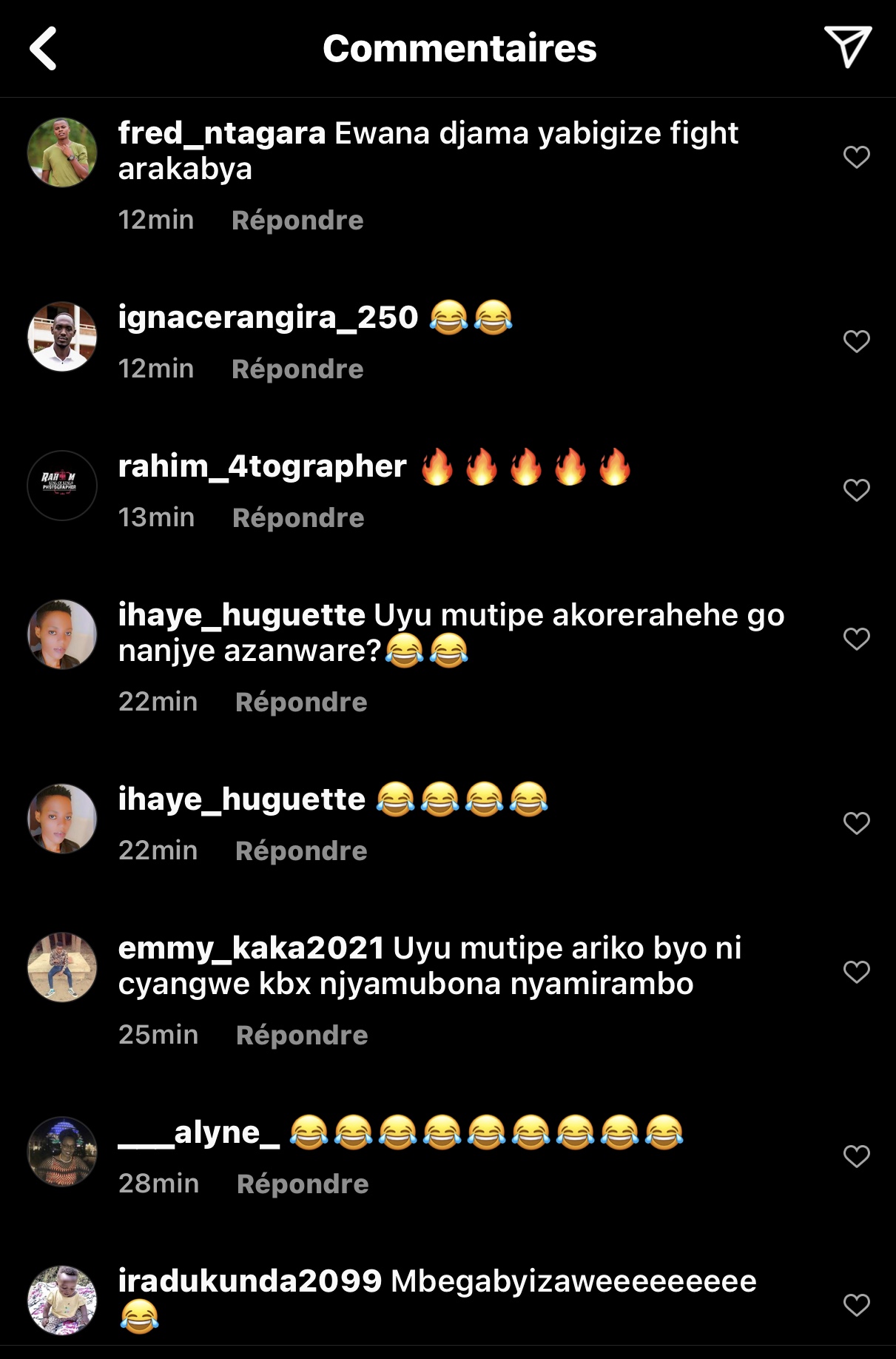Reply to rahim_4tographer's comment
Viewport: 896px width, 1359px height.
(297, 518)
